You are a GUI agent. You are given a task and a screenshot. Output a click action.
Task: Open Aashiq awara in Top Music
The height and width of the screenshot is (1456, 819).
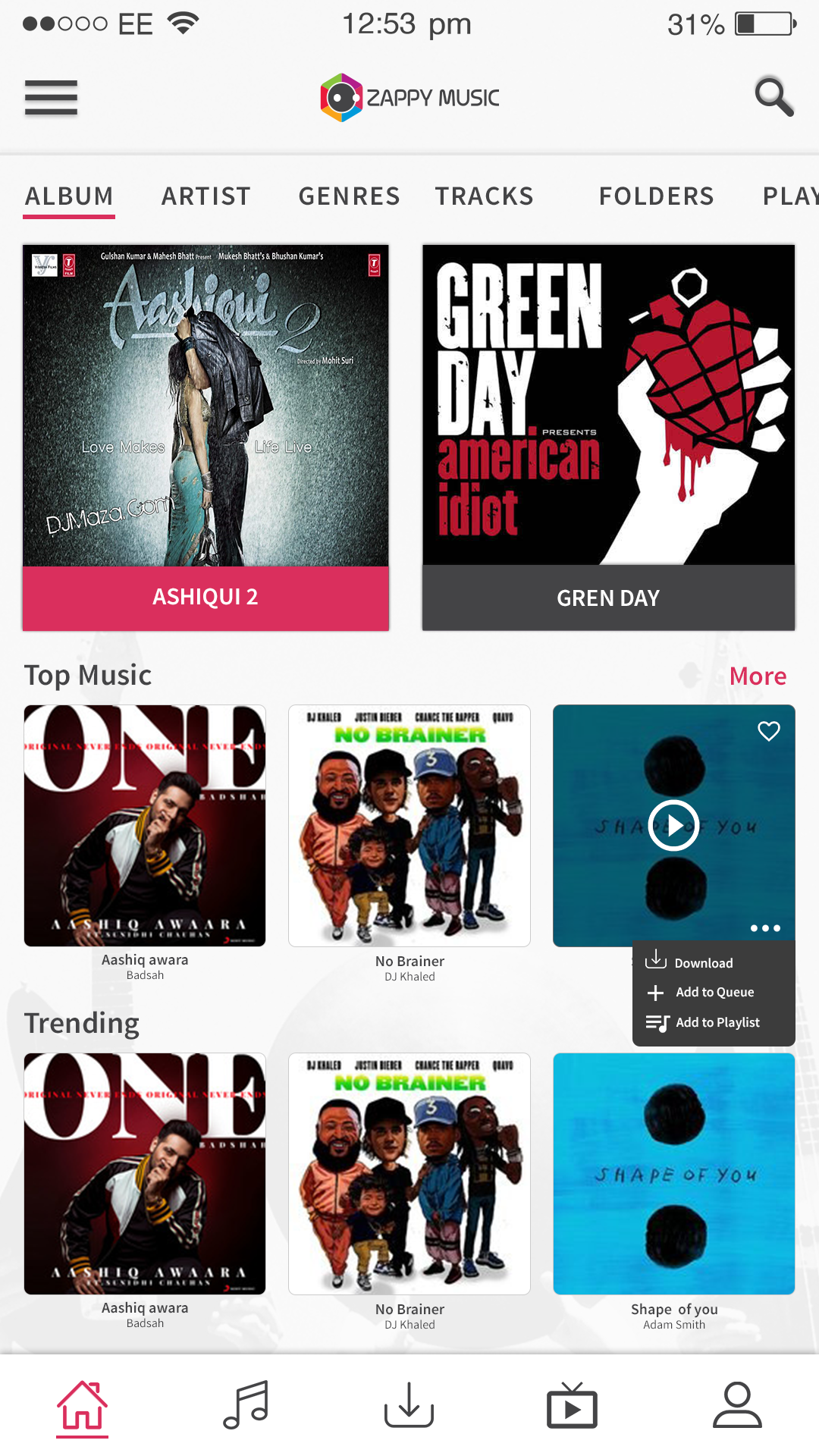click(x=145, y=826)
